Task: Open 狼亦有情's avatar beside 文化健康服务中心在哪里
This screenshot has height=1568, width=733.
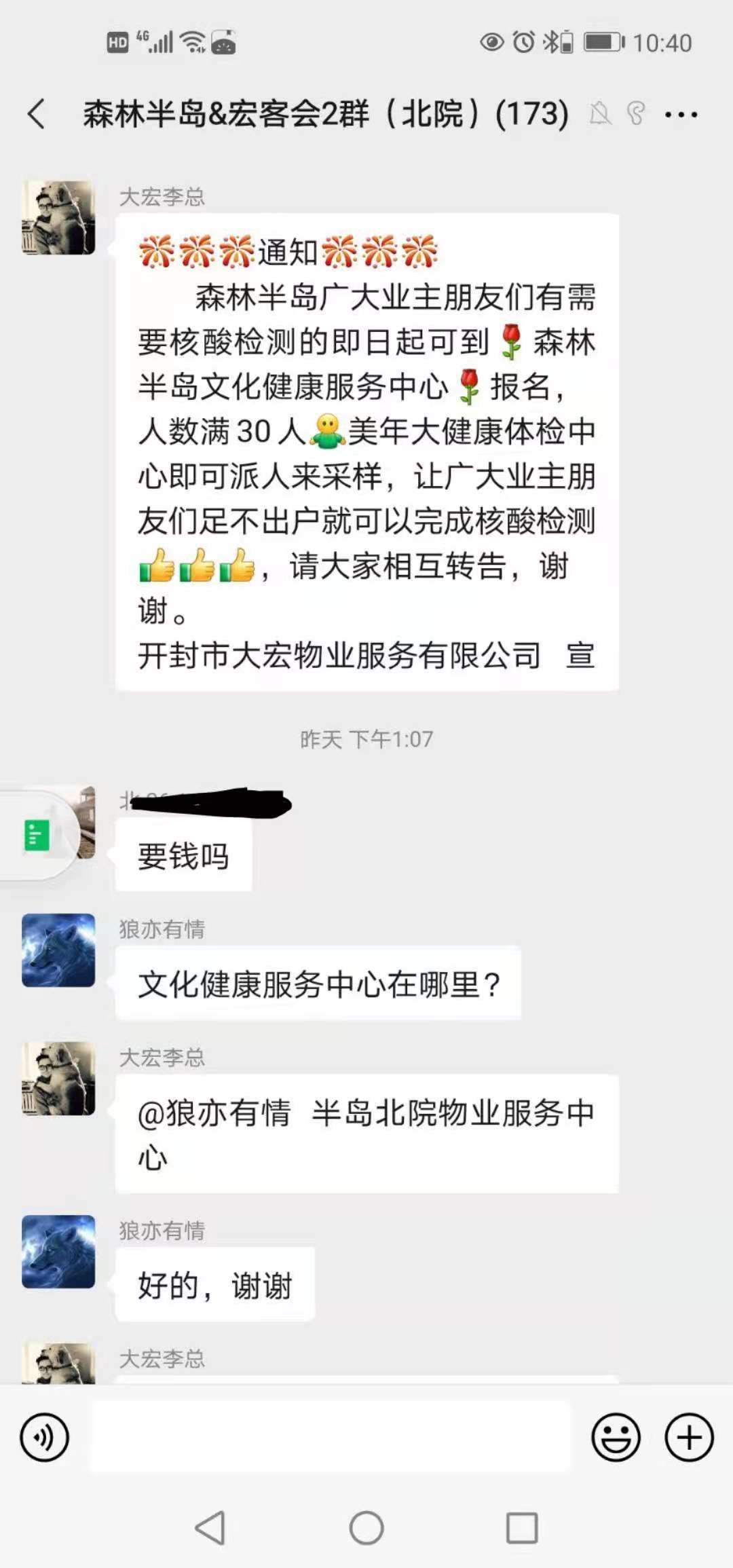Action: 58,950
